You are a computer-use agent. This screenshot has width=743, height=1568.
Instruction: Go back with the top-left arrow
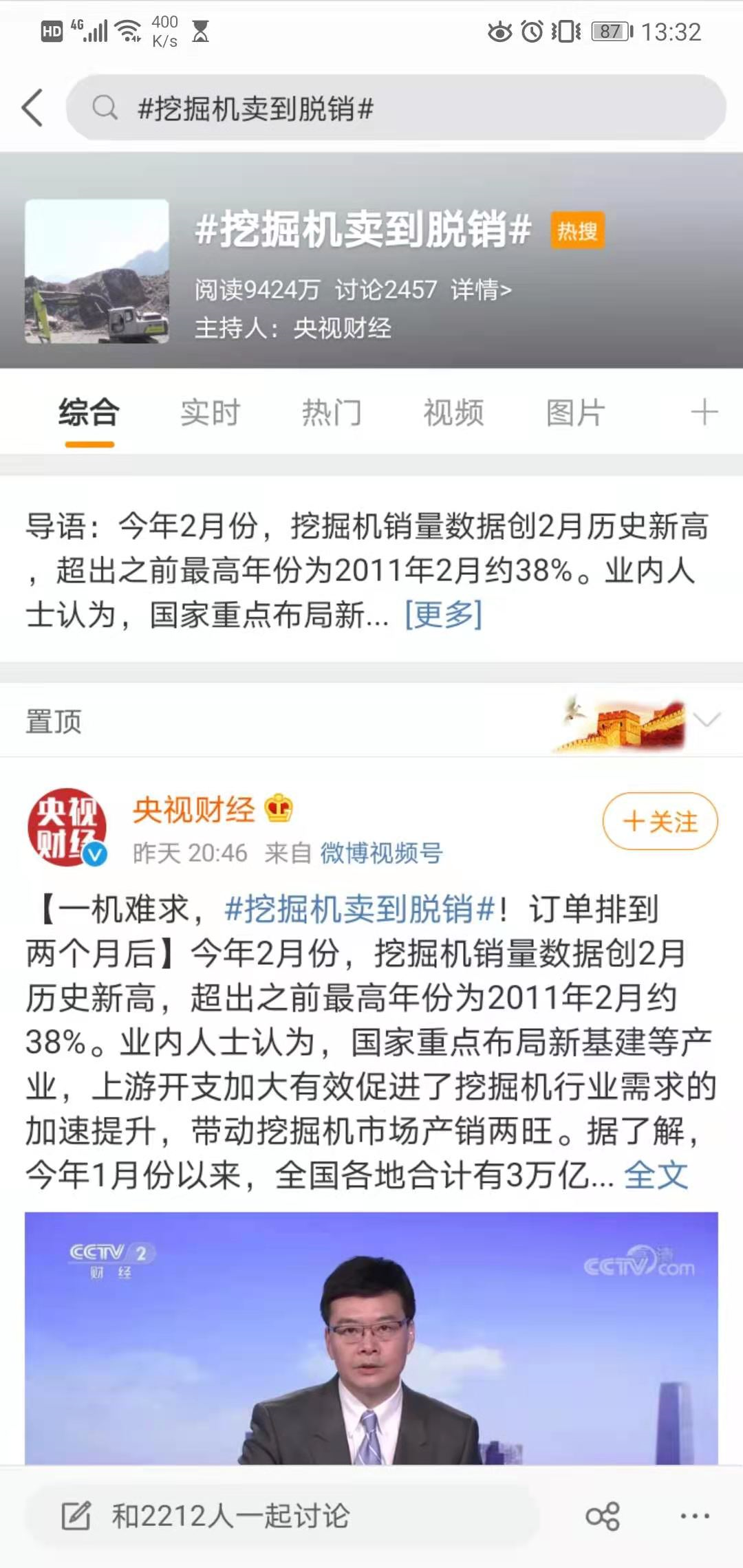click(32, 108)
